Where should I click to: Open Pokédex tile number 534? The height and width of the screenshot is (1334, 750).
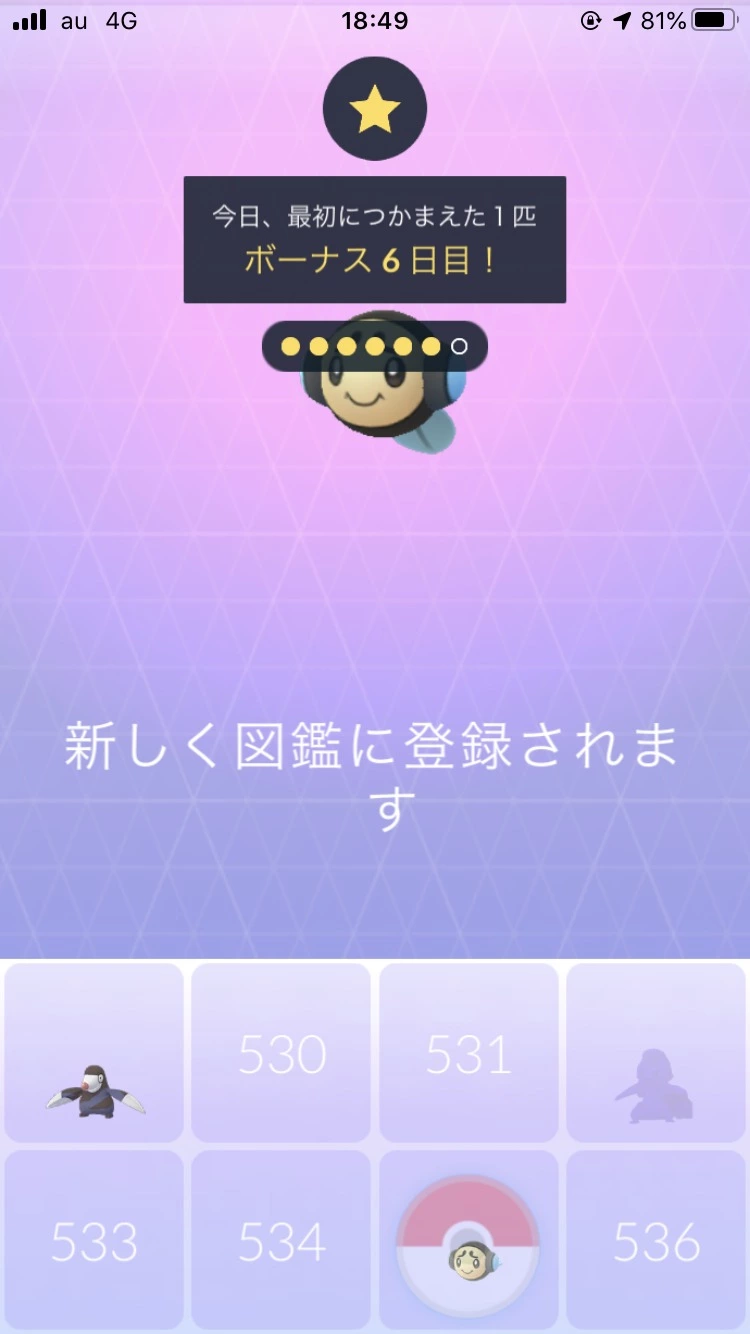[281, 1240]
